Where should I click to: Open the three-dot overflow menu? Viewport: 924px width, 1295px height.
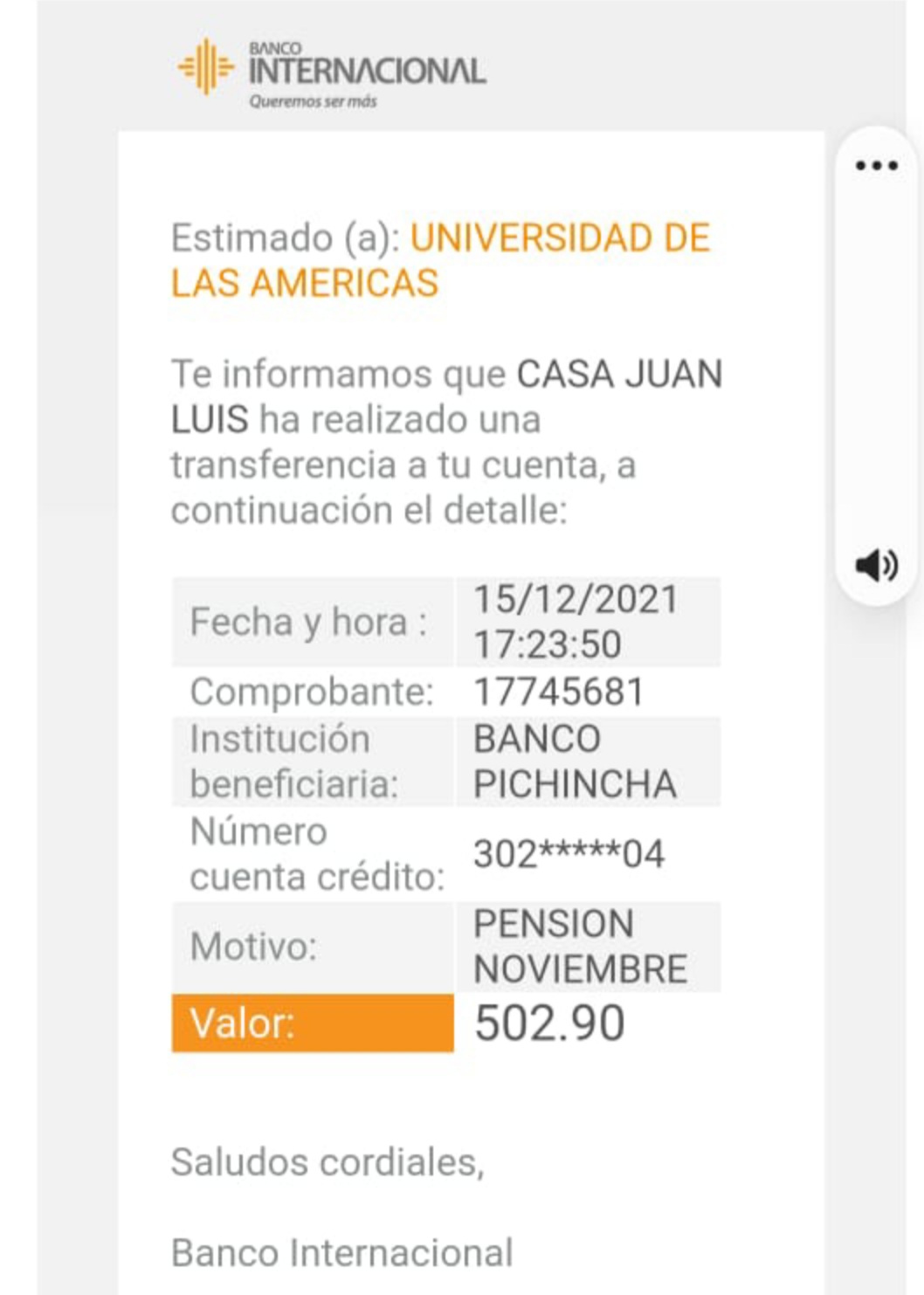point(876,166)
